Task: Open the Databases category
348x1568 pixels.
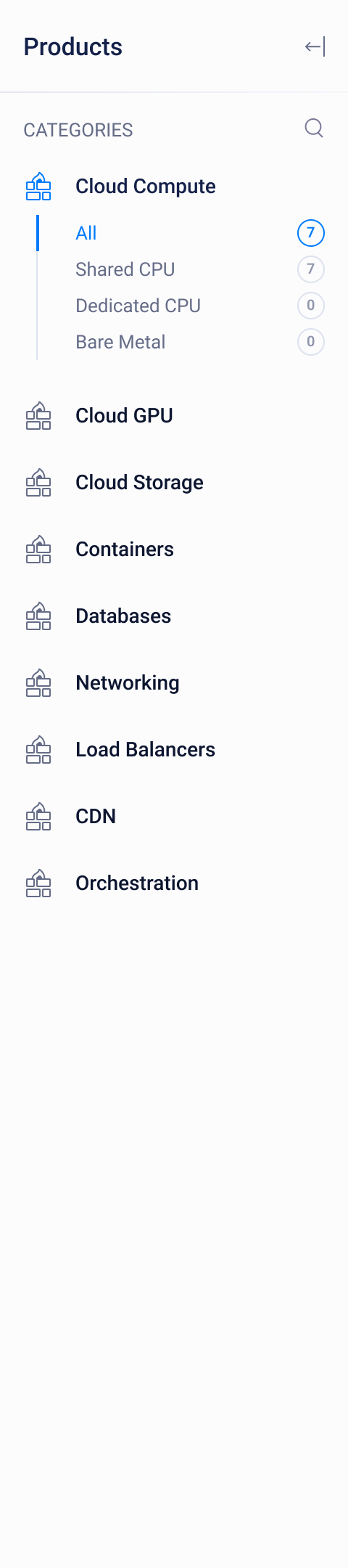Action: tap(174, 616)
